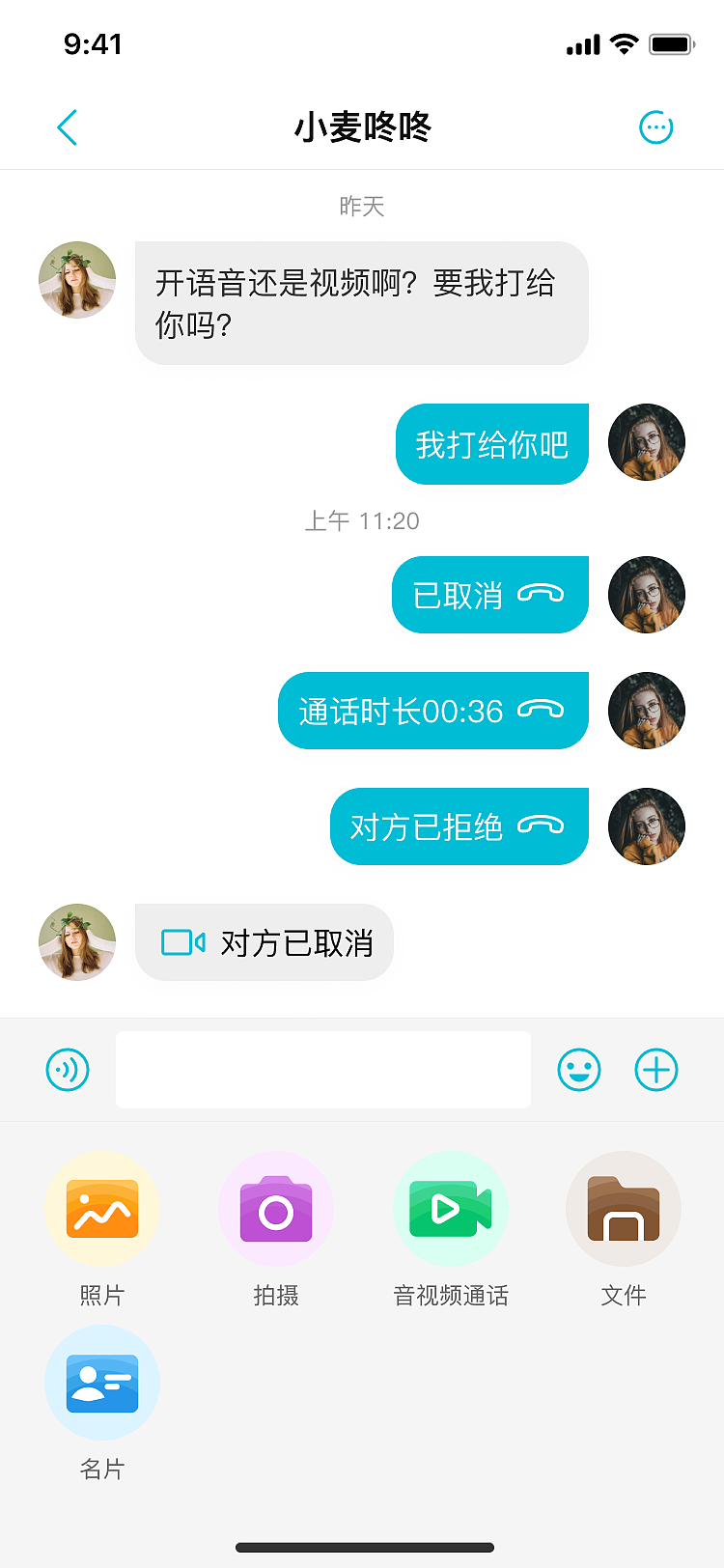Tap the voice message microphone icon
The height and width of the screenshot is (1568, 724).
pos(68,1070)
